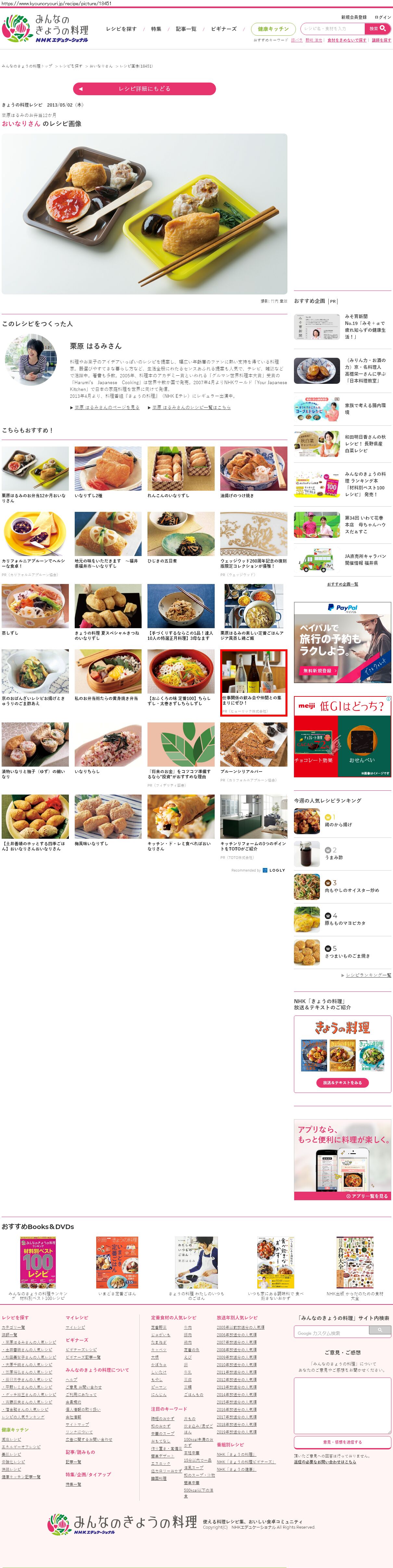The image size is (393, 1568).
Task: Open the レシピを探す navigation menu
Action: tap(121, 29)
